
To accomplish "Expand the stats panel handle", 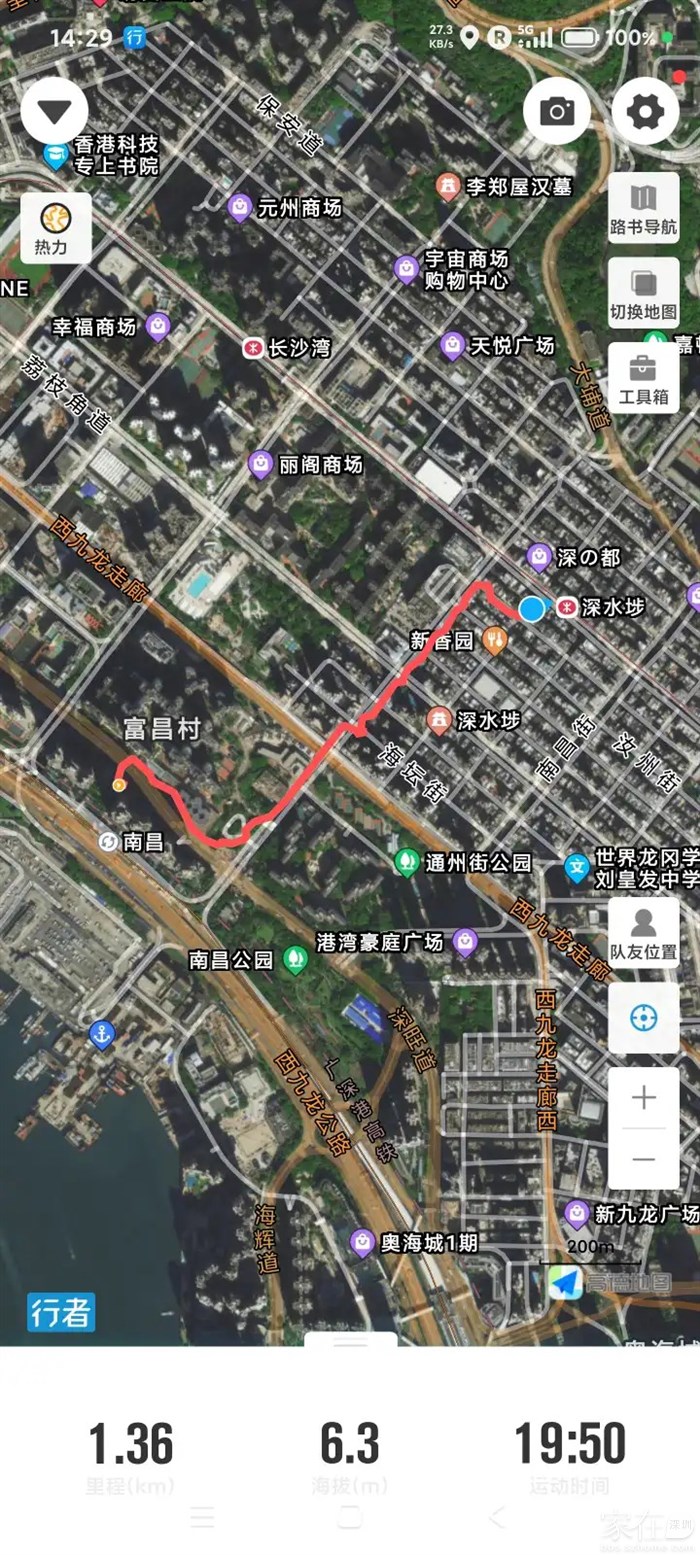I will pyautogui.click(x=350, y=1340).
